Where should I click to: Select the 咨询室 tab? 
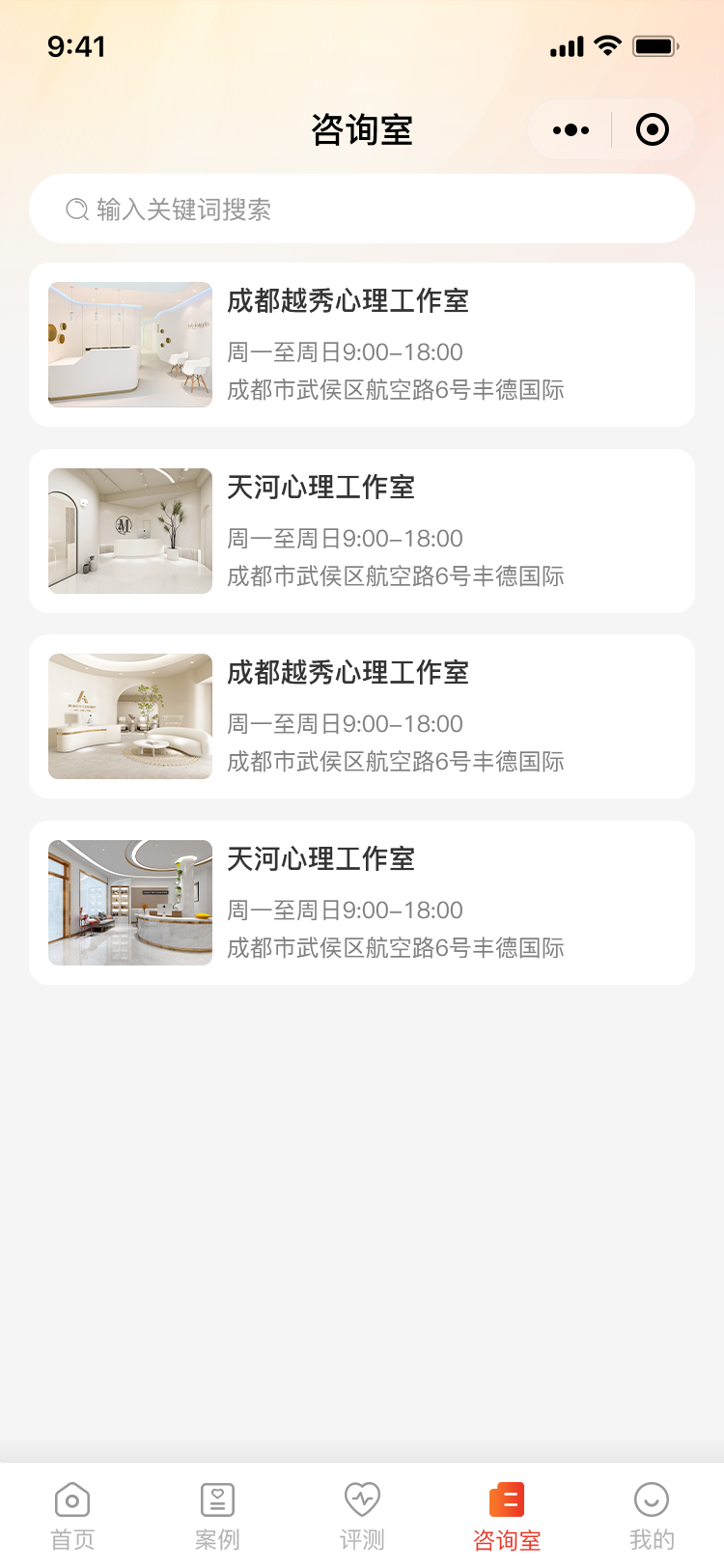coord(507,1516)
